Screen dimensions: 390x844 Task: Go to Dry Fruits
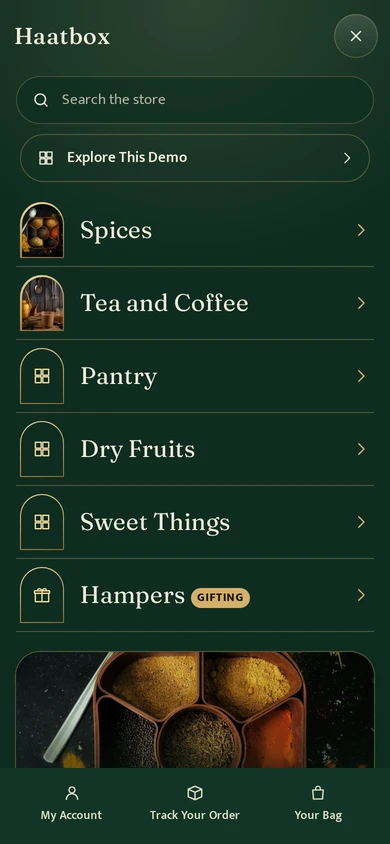(x=195, y=449)
